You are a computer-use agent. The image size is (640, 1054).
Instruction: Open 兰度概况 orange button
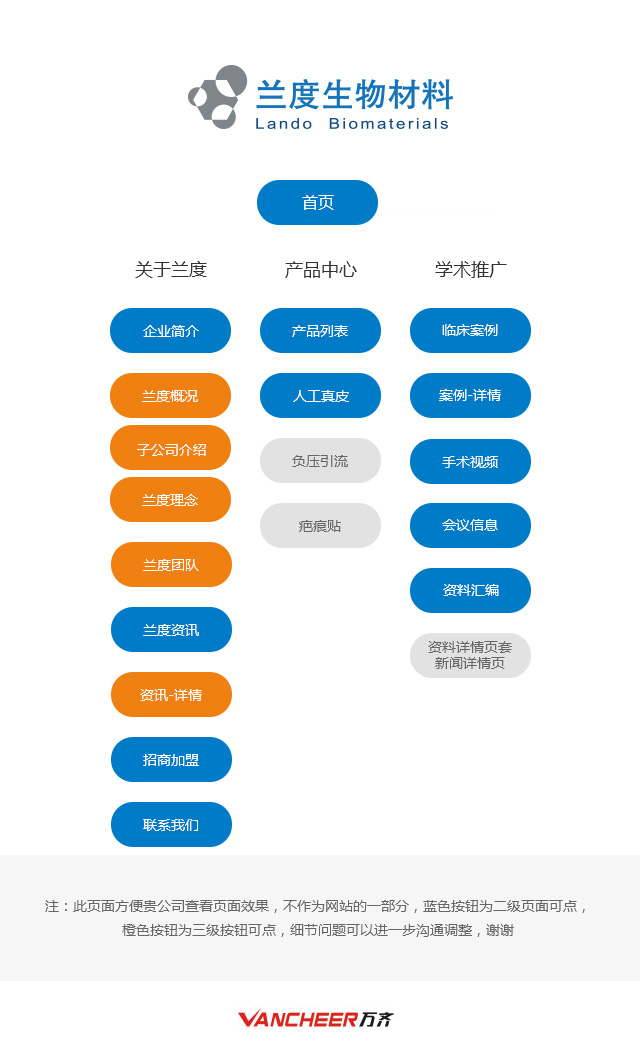tap(171, 396)
